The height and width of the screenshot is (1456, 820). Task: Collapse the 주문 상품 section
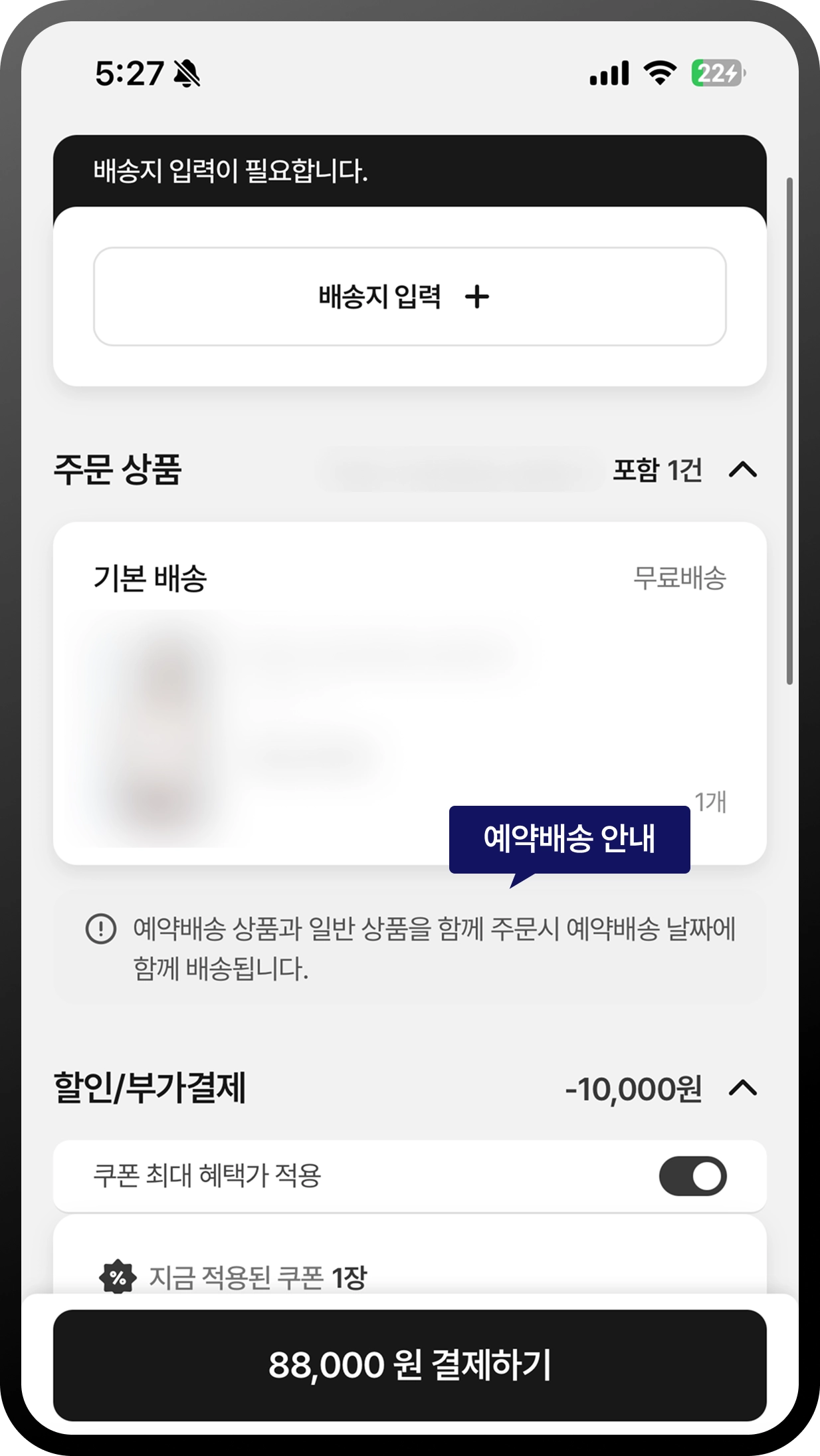[x=743, y=470]
